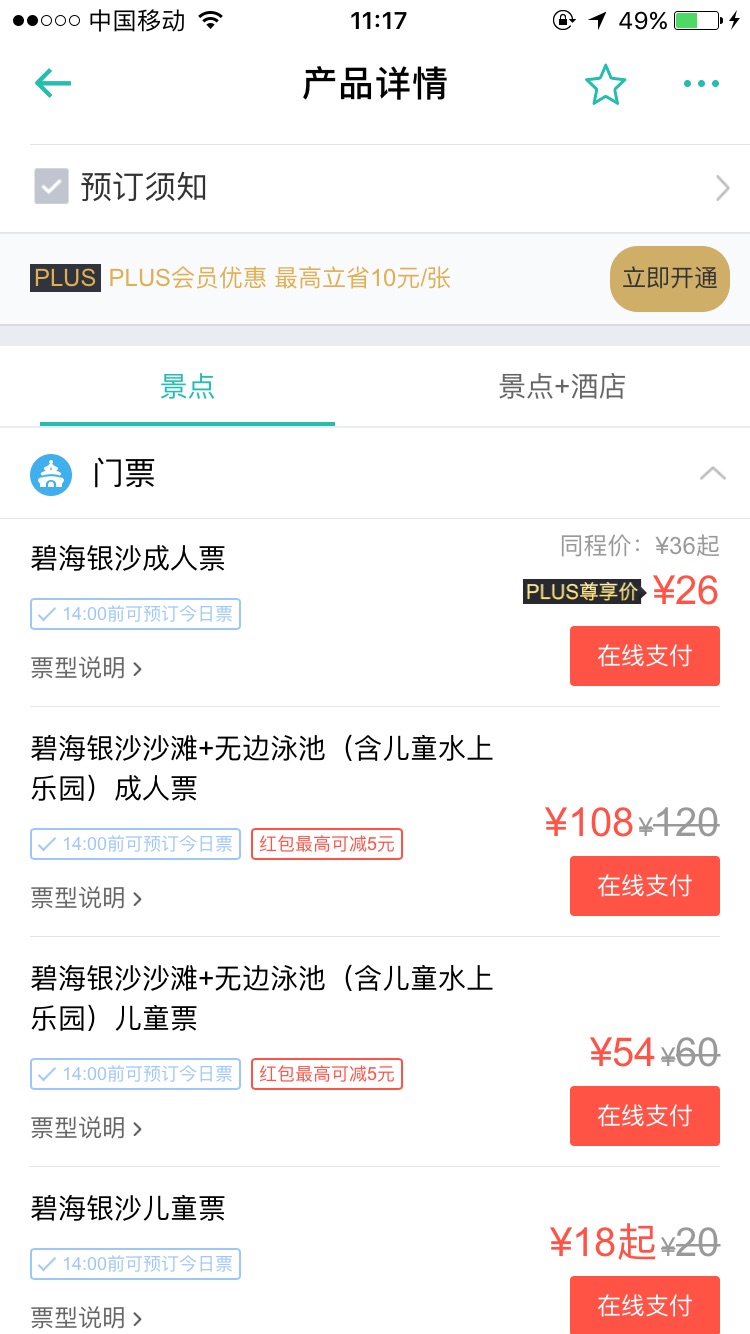Switch to the 景点+酒店 tab

[x=562, y=387]
